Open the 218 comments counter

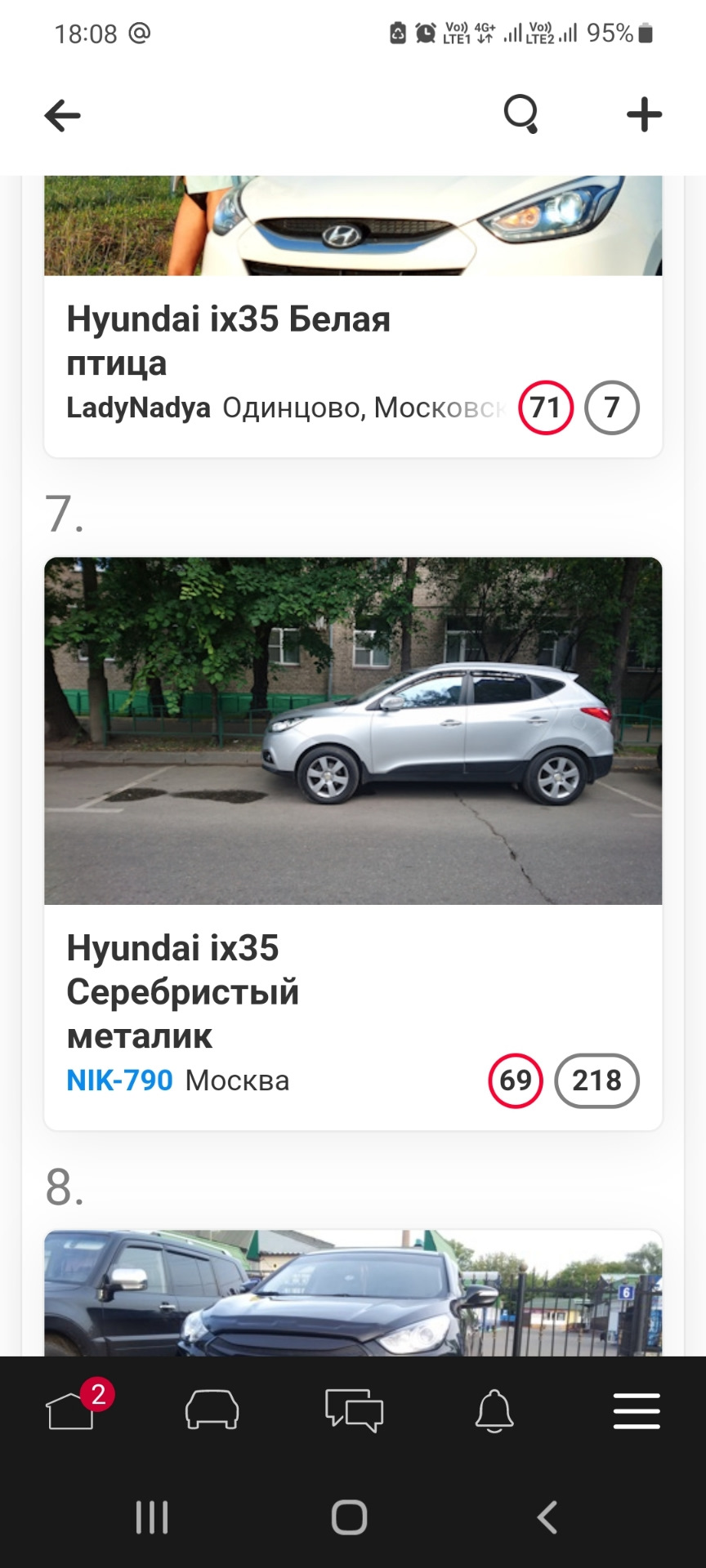597,1080
